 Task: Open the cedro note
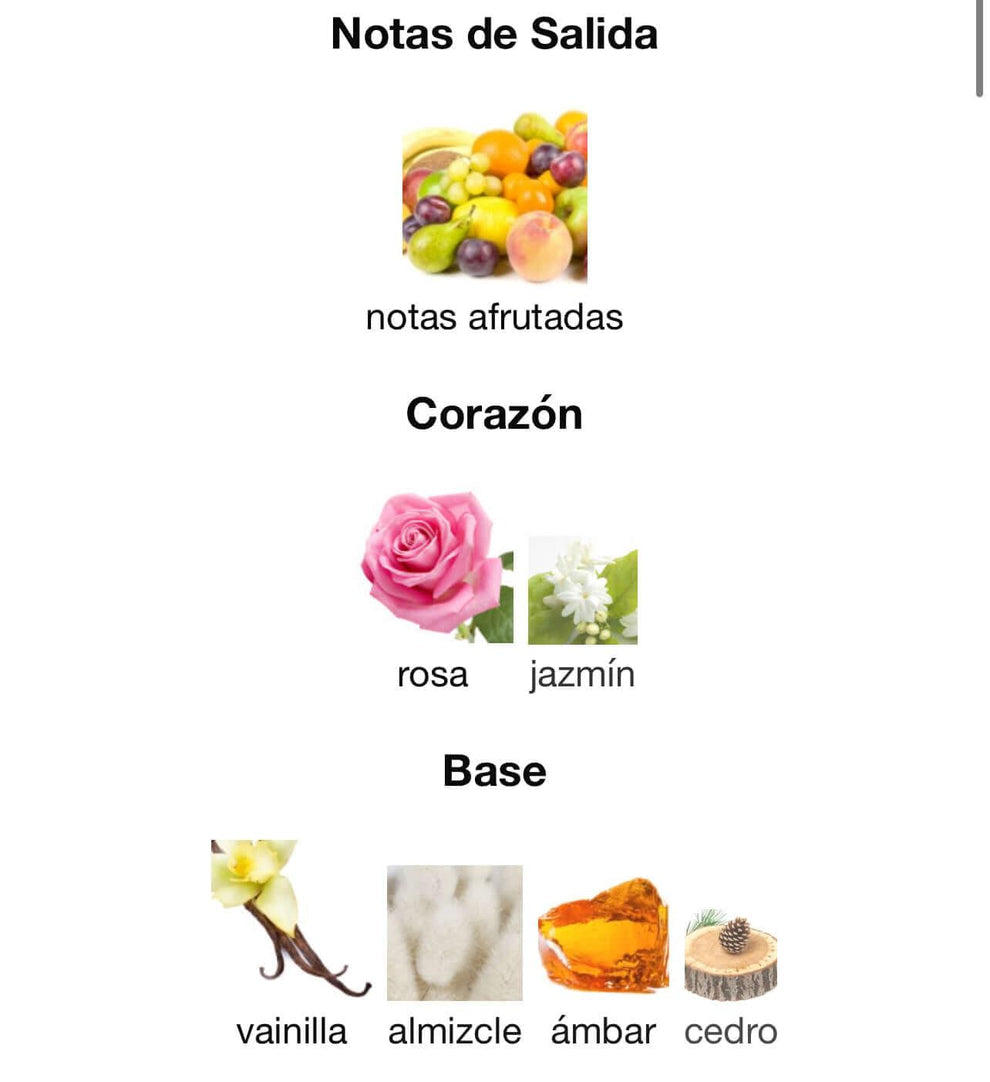point(731,956)
